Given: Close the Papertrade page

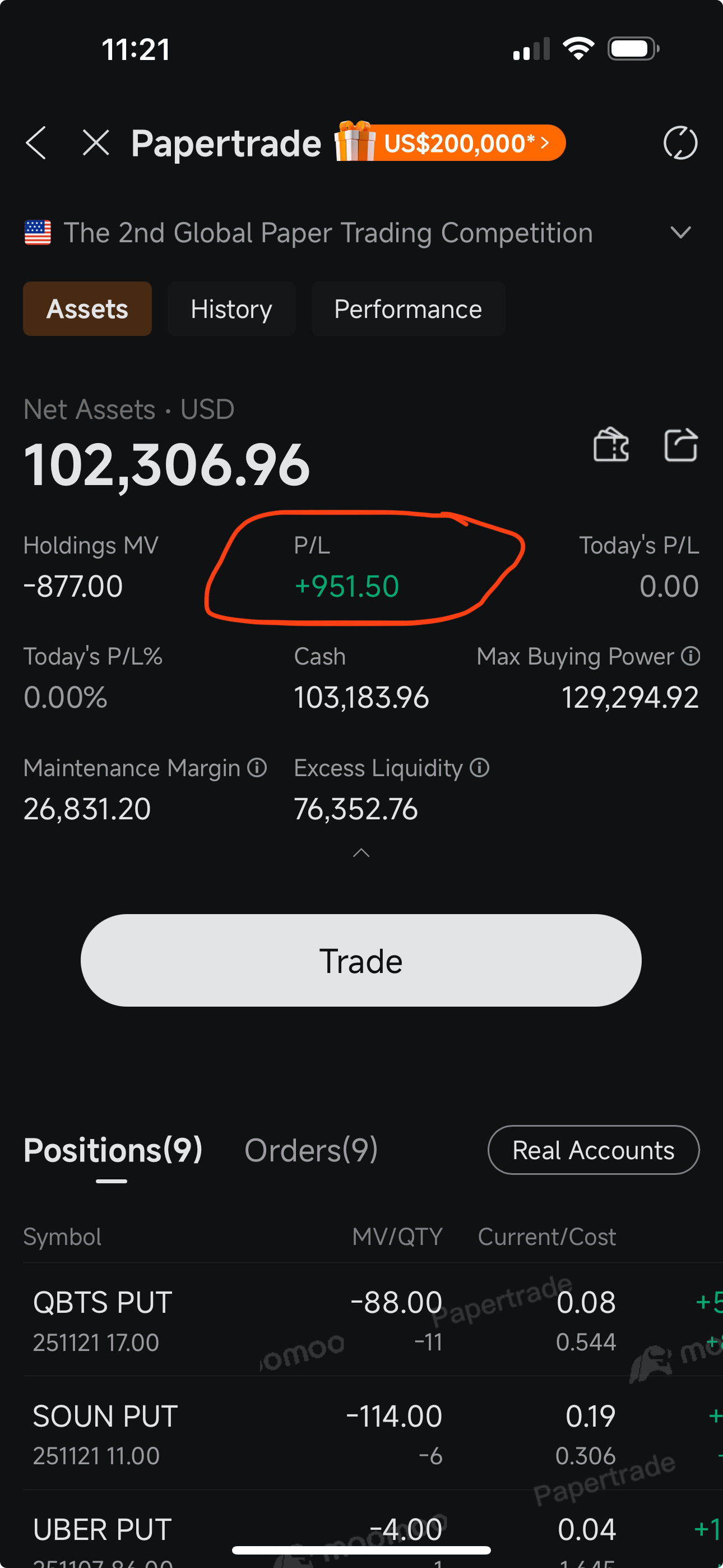Looking at the screenshot, I should tap(95, 143).
